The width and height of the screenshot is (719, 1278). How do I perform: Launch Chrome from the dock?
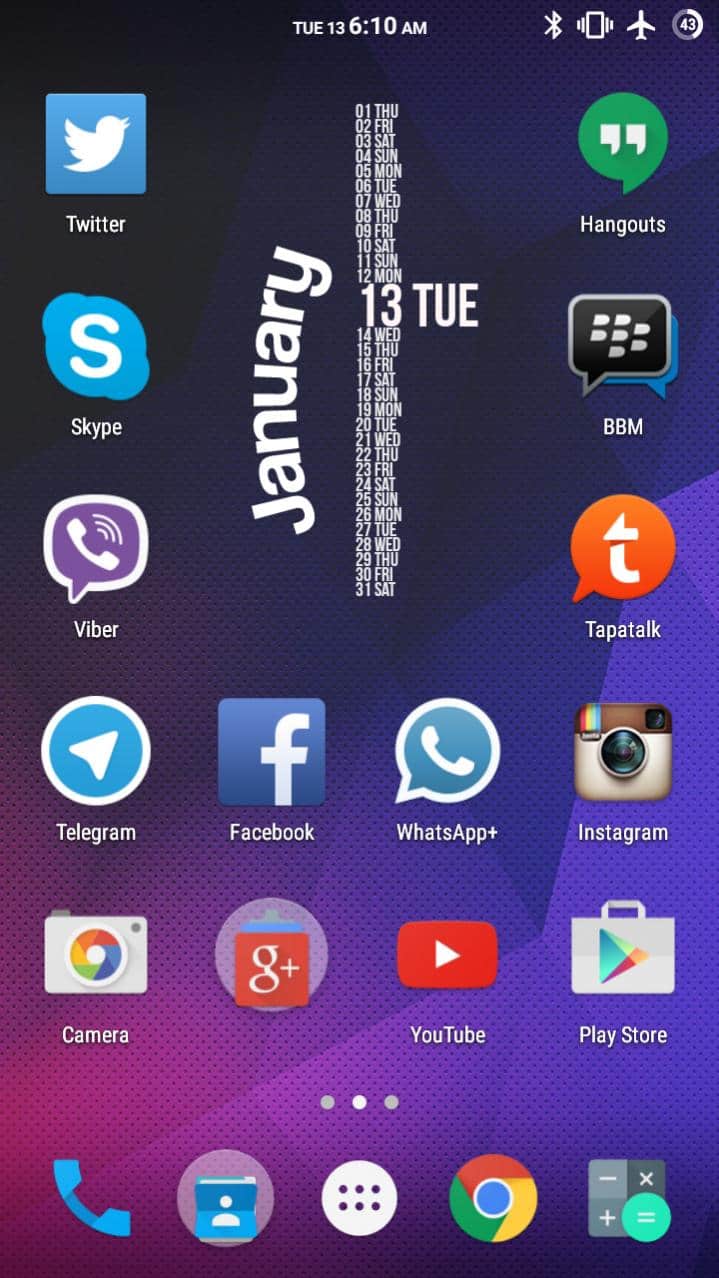pyautogui.click(x=493, y=1198)
